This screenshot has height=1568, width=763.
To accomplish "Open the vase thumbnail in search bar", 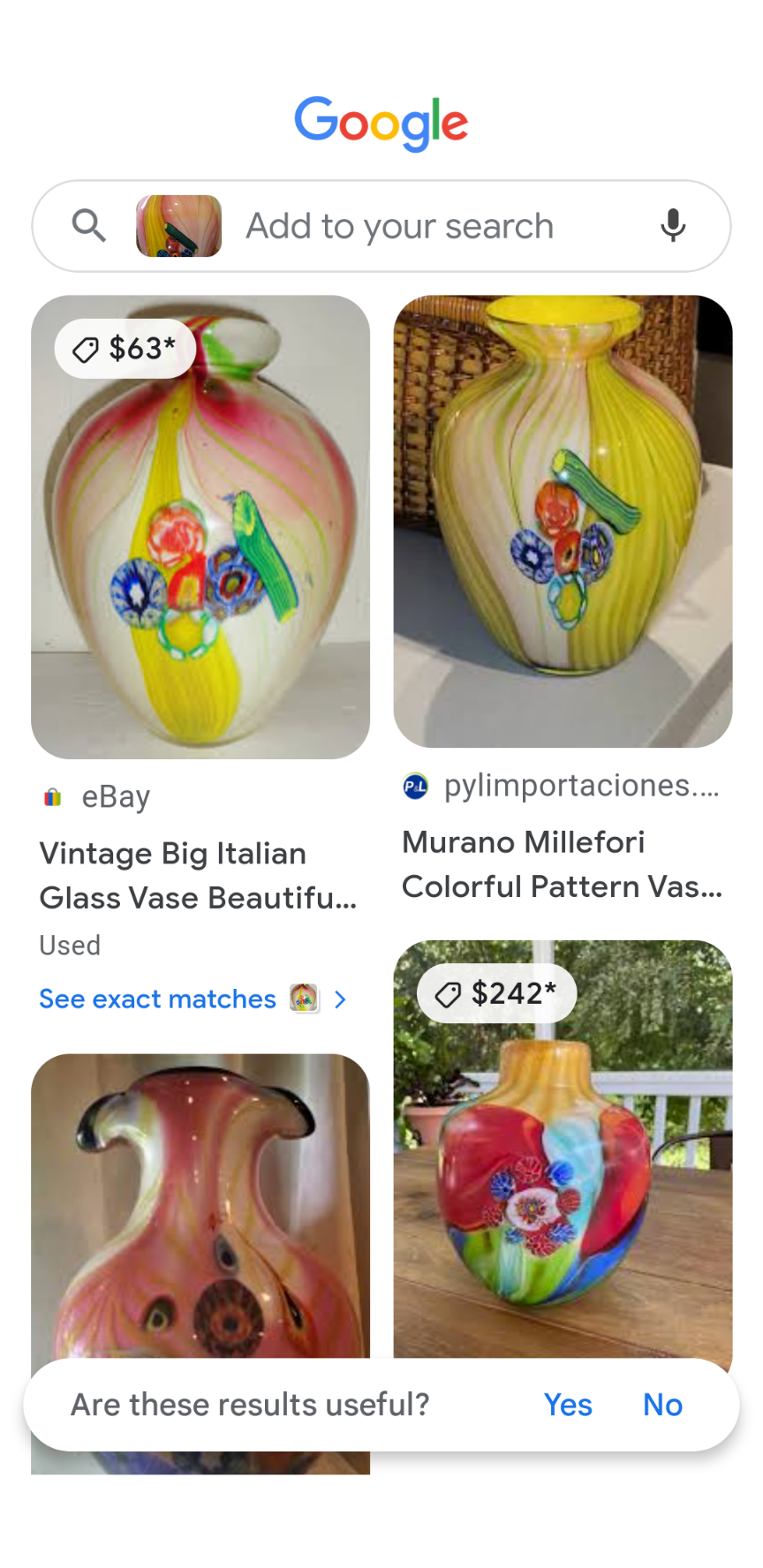I will coord(178,226).
